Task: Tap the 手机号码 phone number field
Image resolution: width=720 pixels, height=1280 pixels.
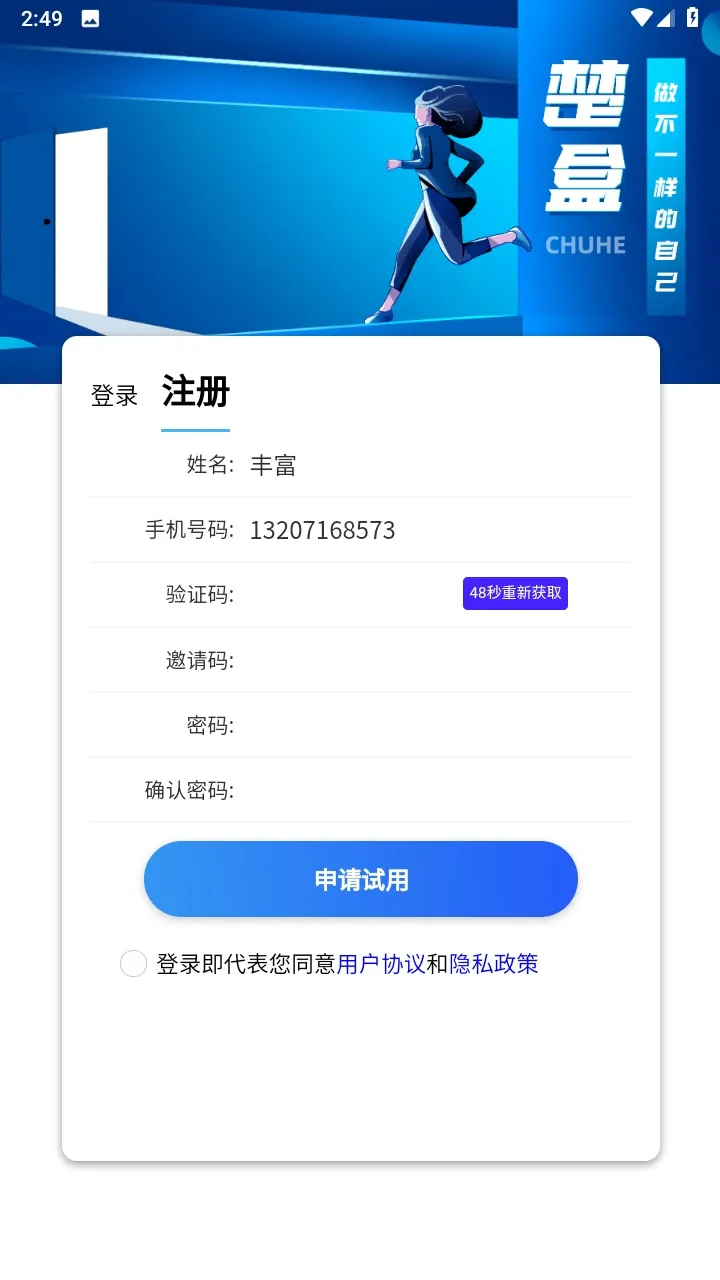Action: click(430, 530)
